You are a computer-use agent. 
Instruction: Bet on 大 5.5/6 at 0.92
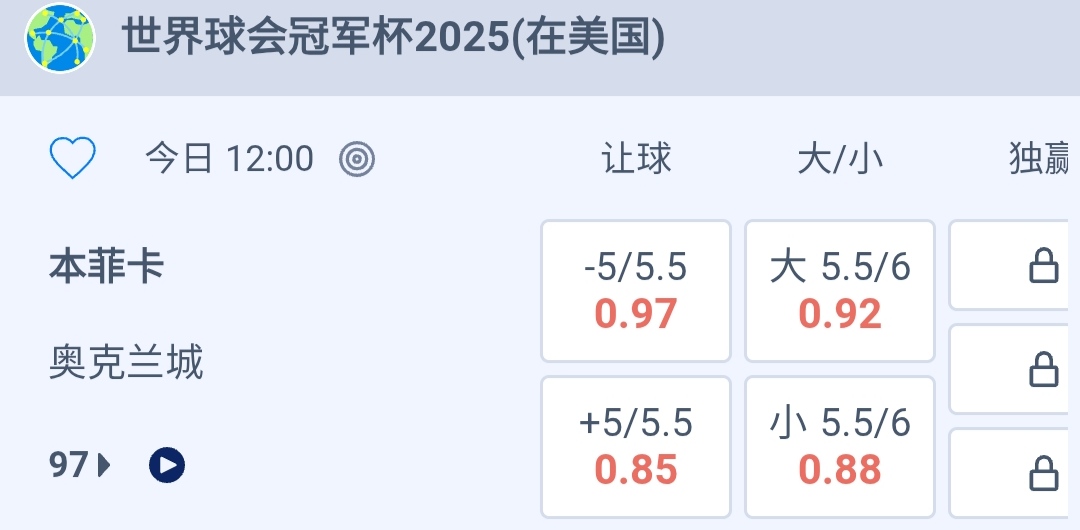[x=840, y=291]
